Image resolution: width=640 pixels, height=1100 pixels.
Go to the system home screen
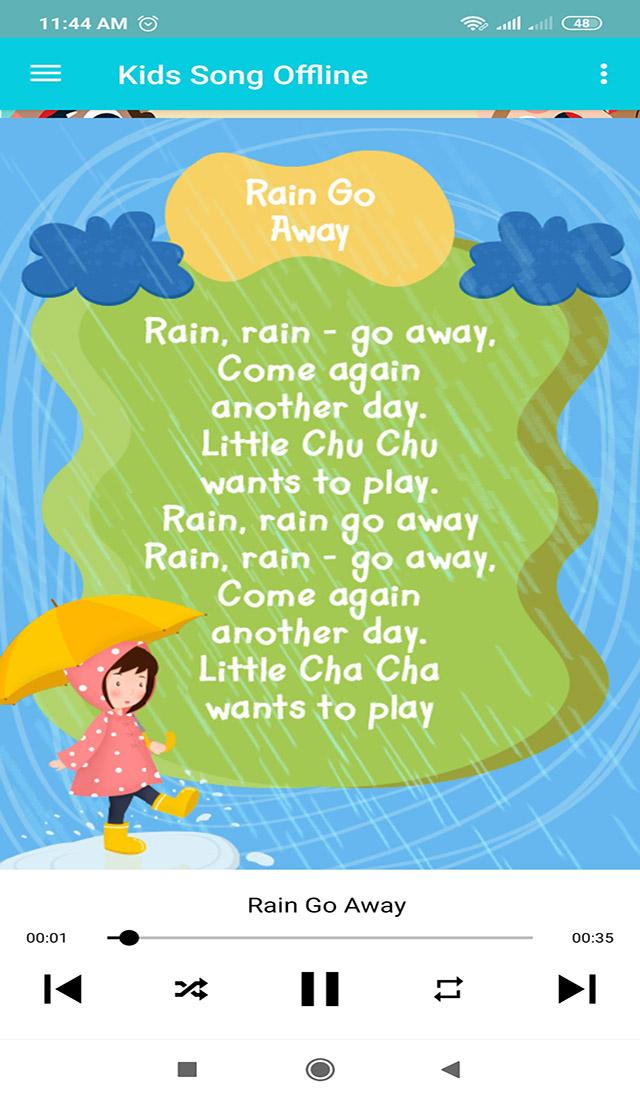pos(320,1070)
